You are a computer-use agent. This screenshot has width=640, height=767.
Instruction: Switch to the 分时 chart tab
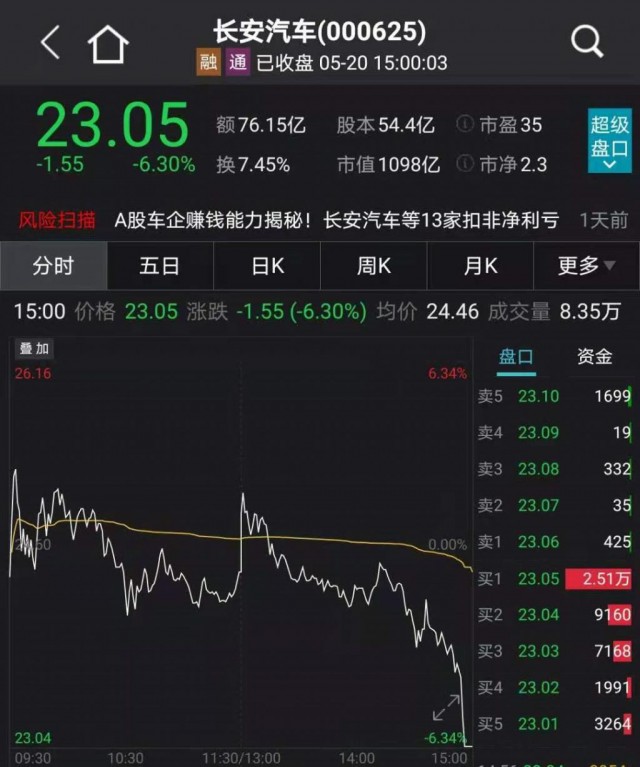point(53,266)
